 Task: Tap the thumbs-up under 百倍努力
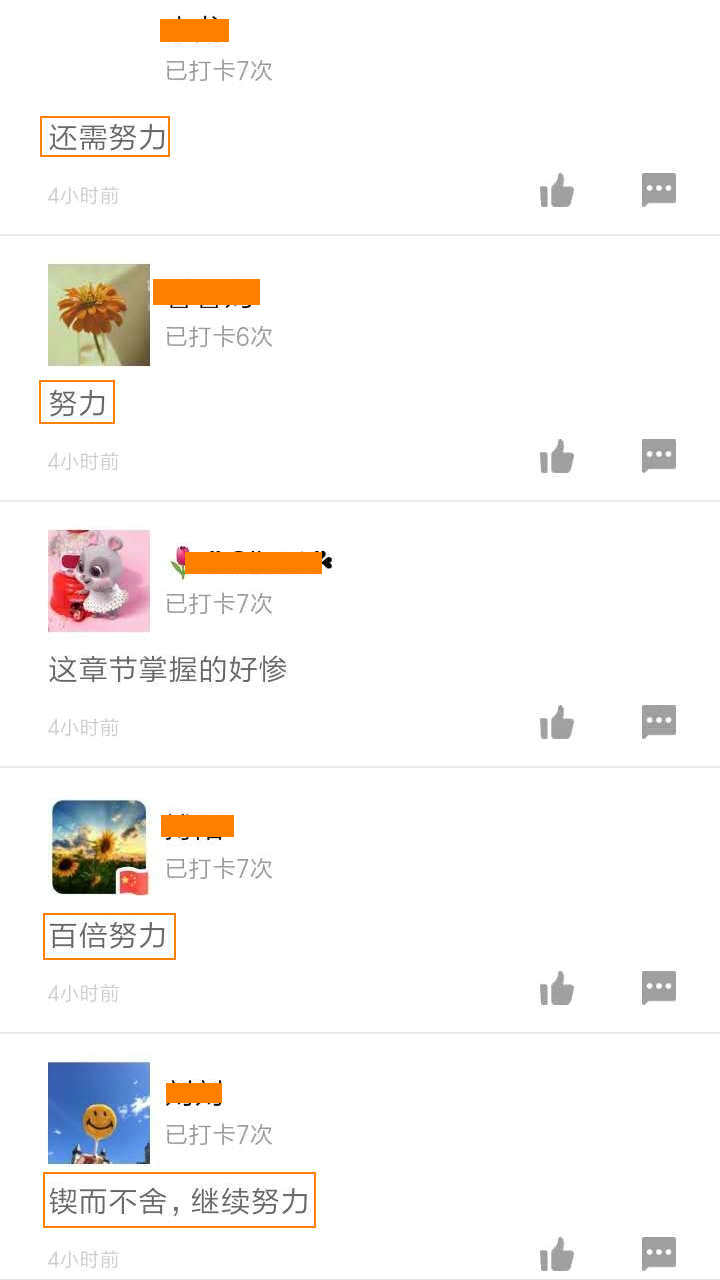pyautogui.click(x=557, y=988)
